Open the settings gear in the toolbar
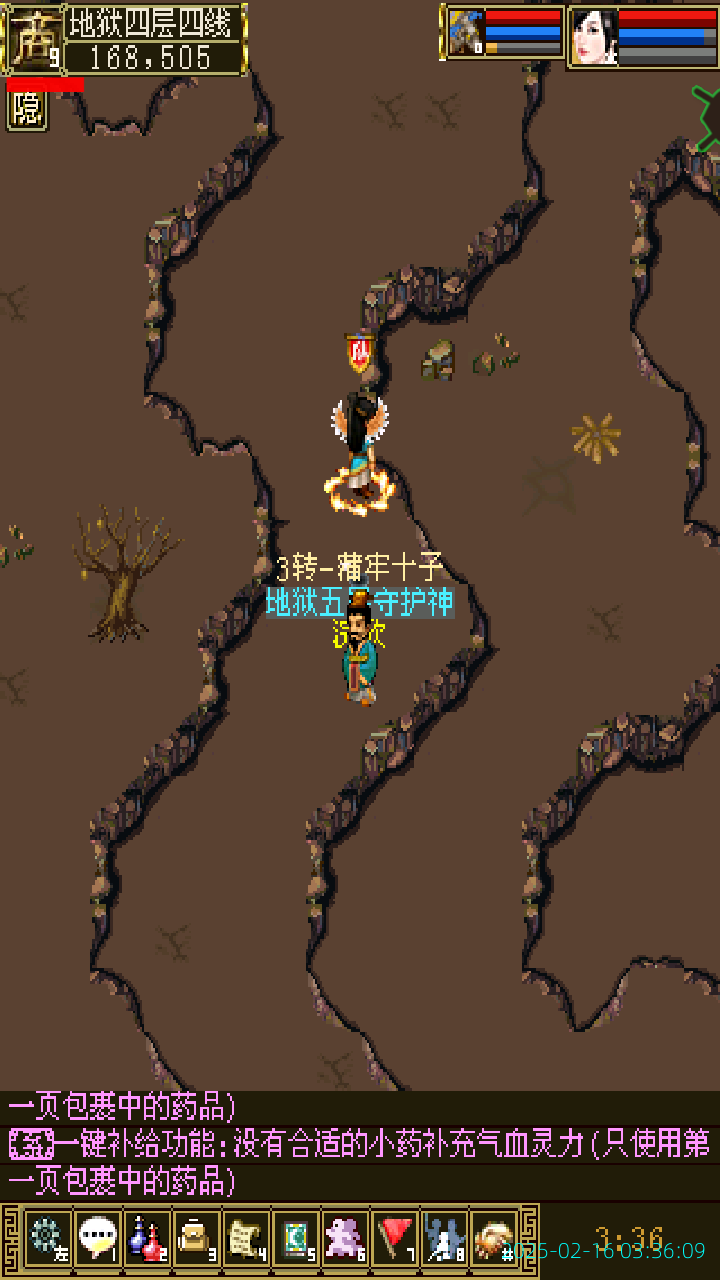The height and width of the screenshot is (1280, 720). coord(47,1238)
